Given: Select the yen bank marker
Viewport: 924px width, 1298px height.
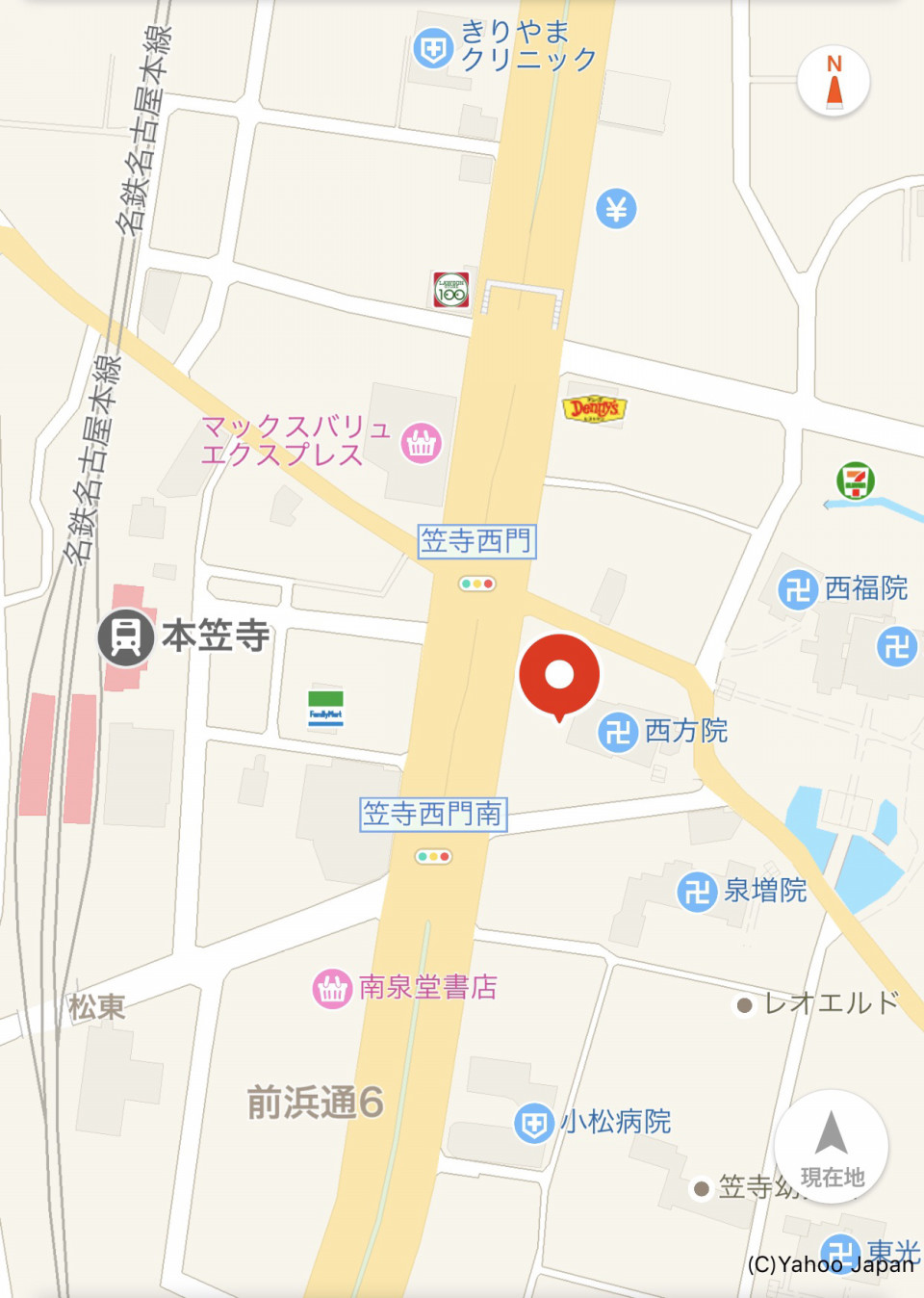Looking at the screenshot, I should [616, 209].
